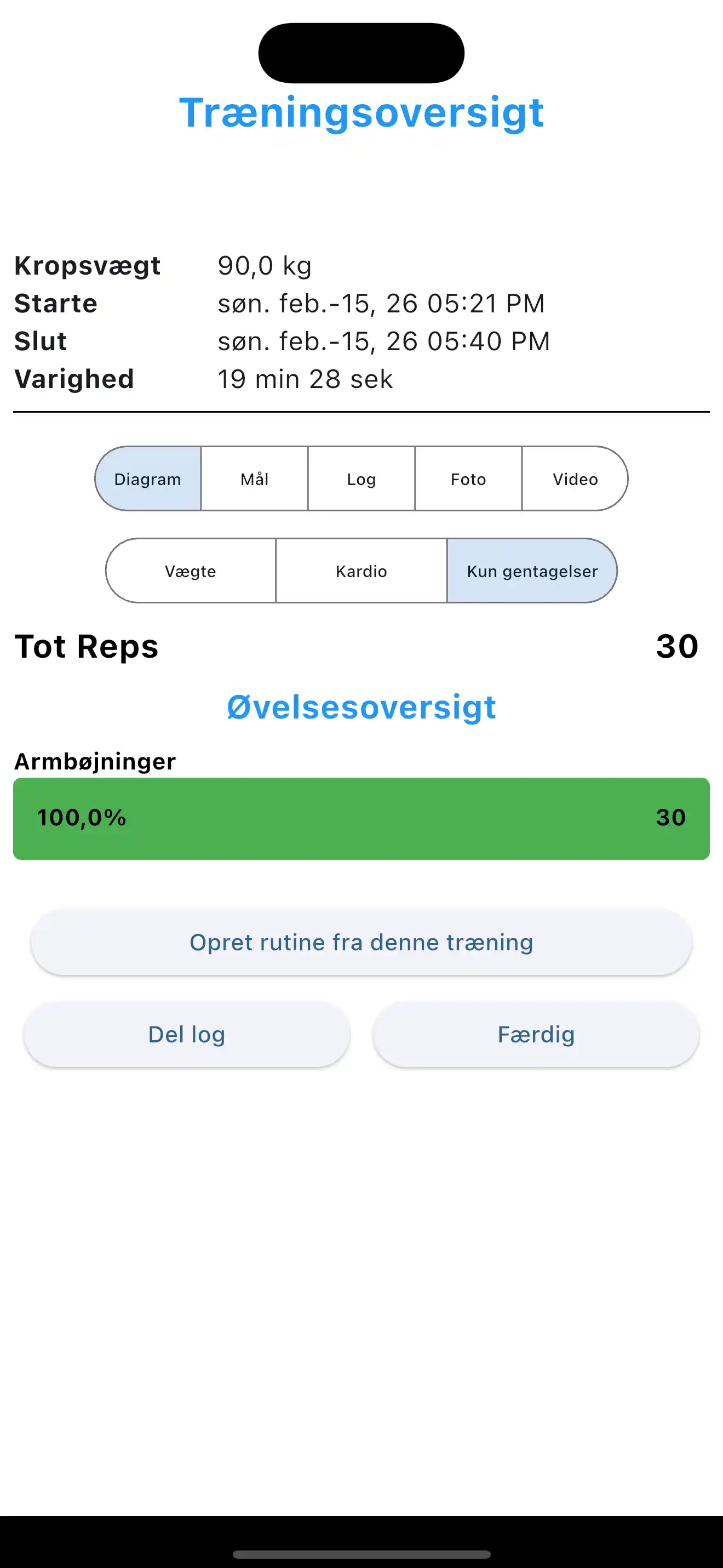Switch to the Diagram tab
This screenshot has width=723, height=1568.
147,478
